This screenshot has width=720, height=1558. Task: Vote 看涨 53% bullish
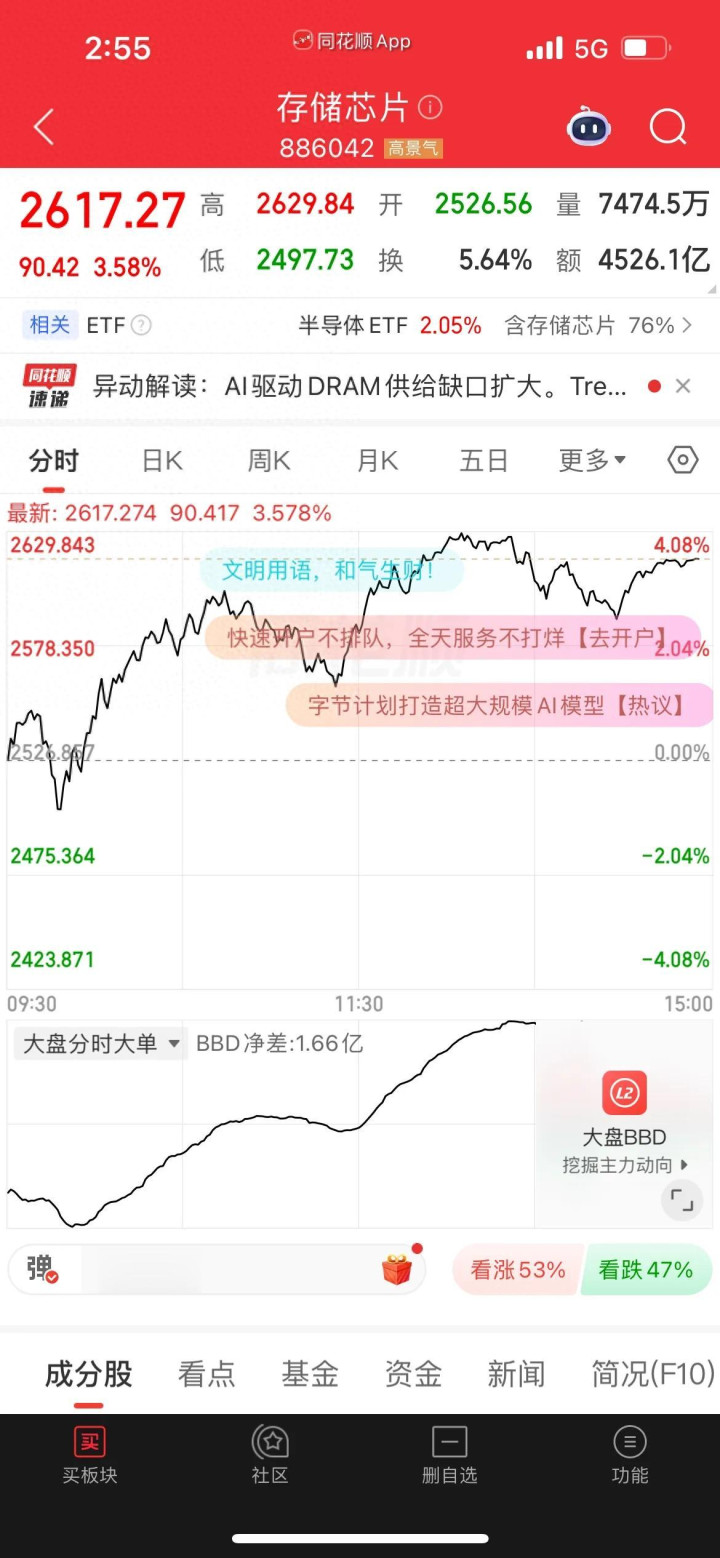point(517,1270)
